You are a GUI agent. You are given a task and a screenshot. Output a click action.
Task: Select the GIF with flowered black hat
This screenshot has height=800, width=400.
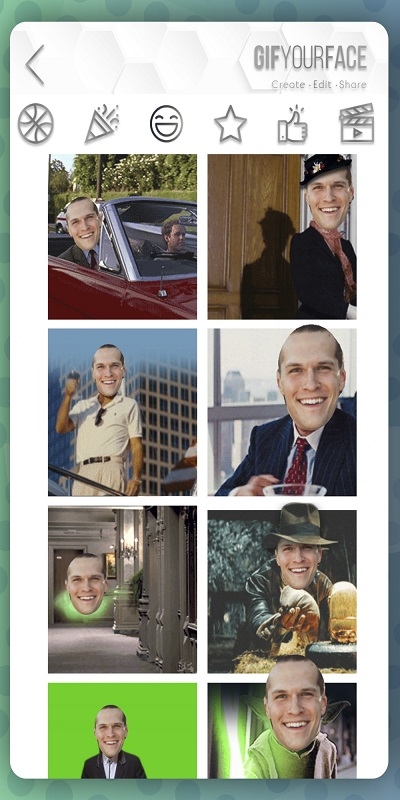click(282, 236)
